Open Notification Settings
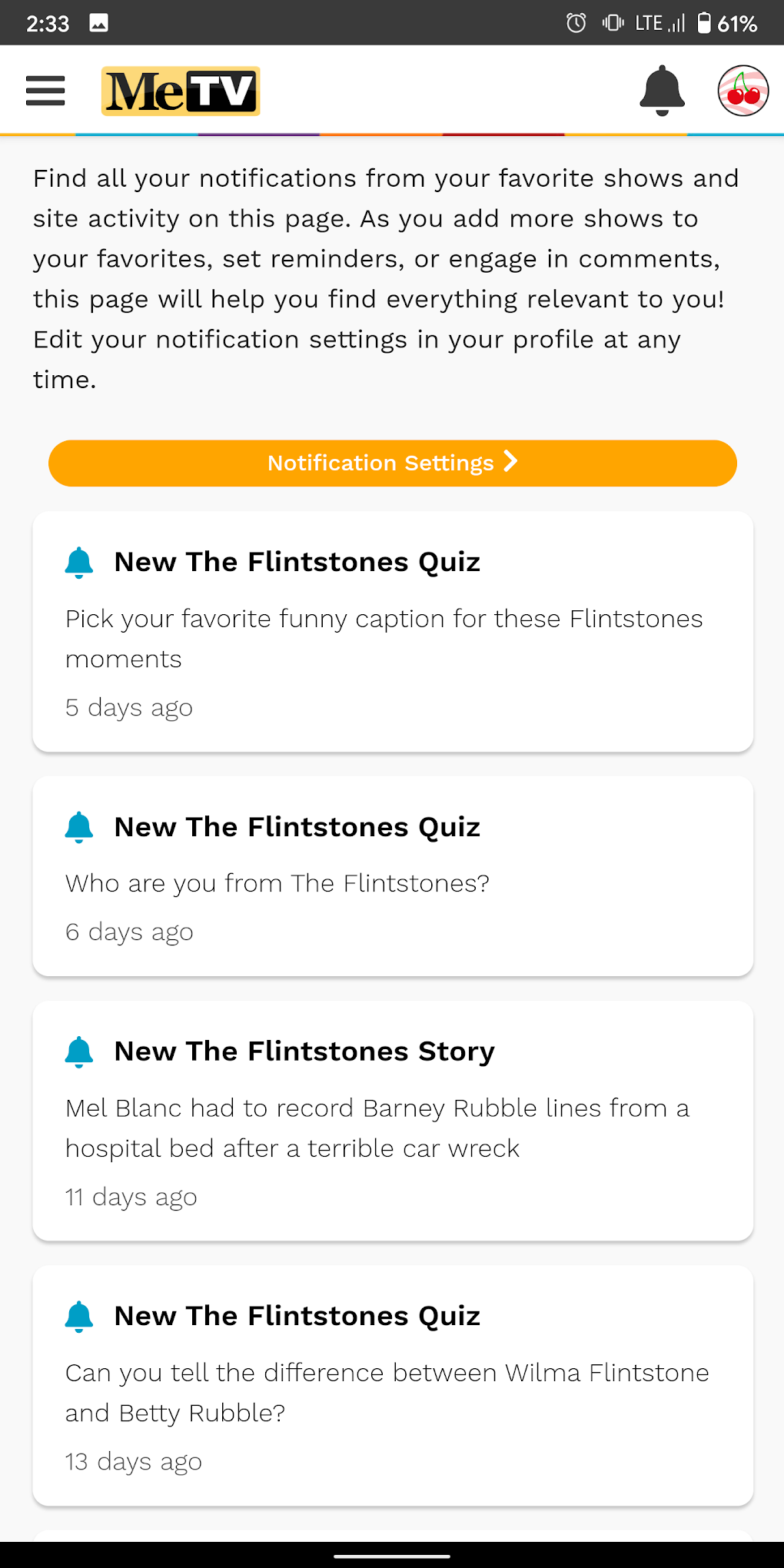 pyautogui.click(x=392, y=463)
